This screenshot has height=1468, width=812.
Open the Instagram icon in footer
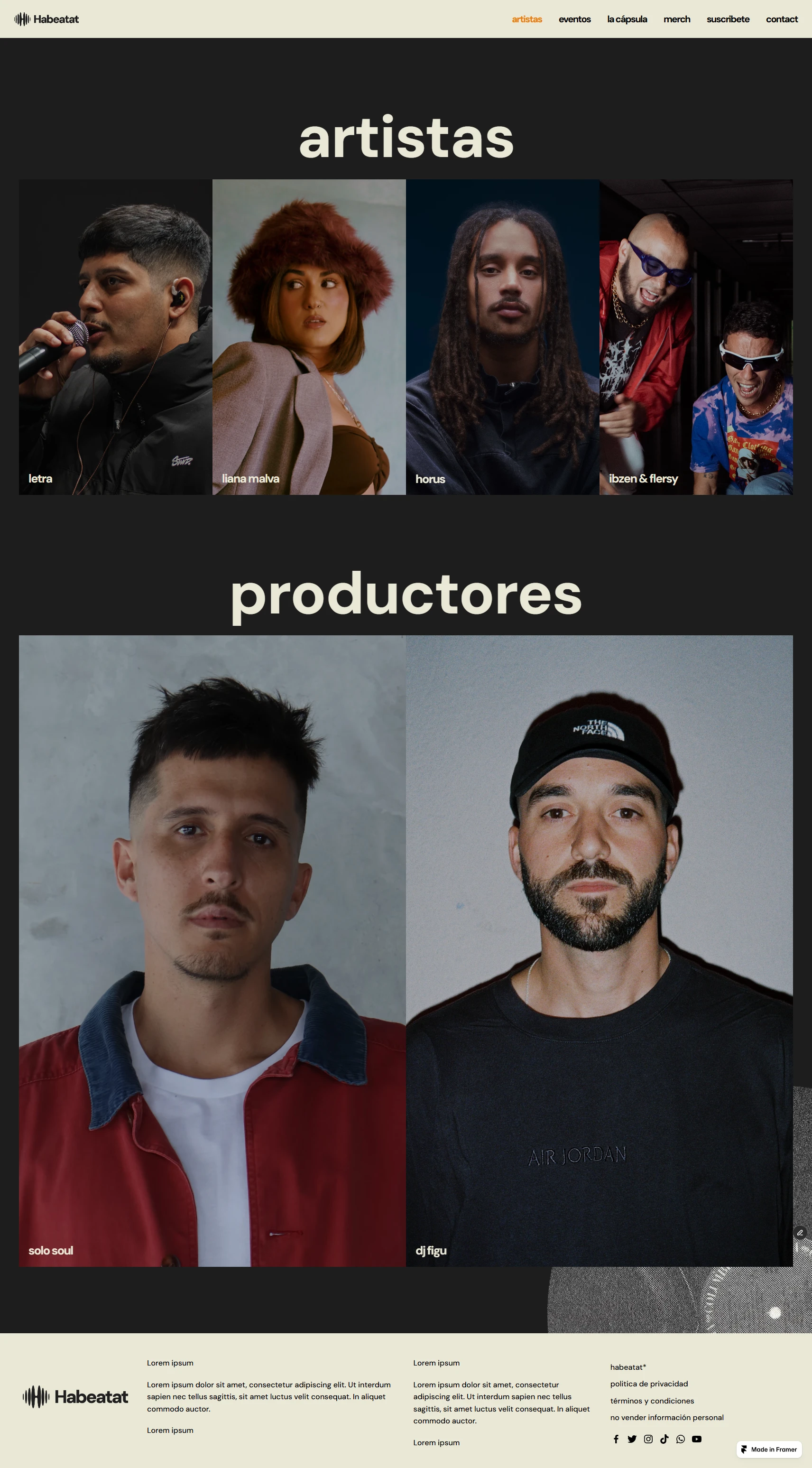[x=648, y=1439]
